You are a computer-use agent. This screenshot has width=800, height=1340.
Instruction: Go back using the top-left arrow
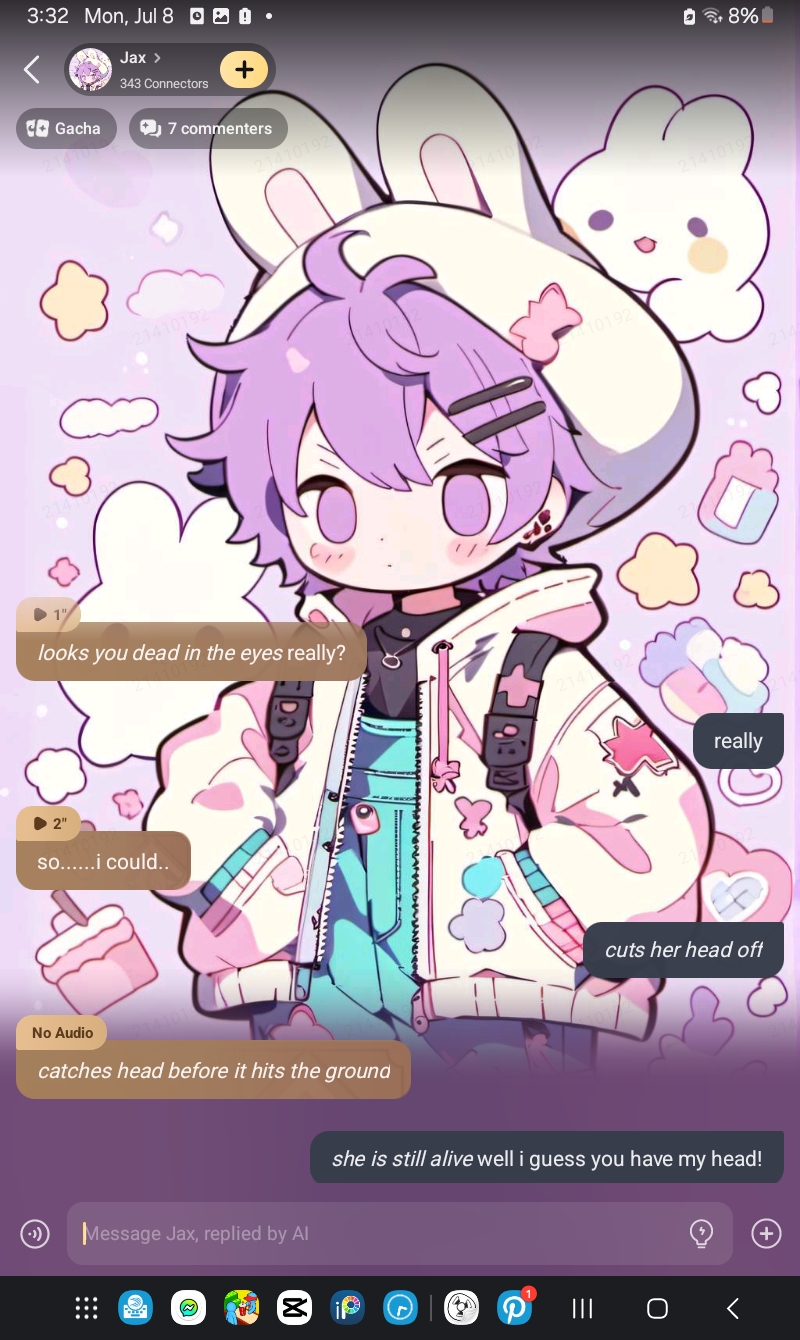click(x=32, y=70)
